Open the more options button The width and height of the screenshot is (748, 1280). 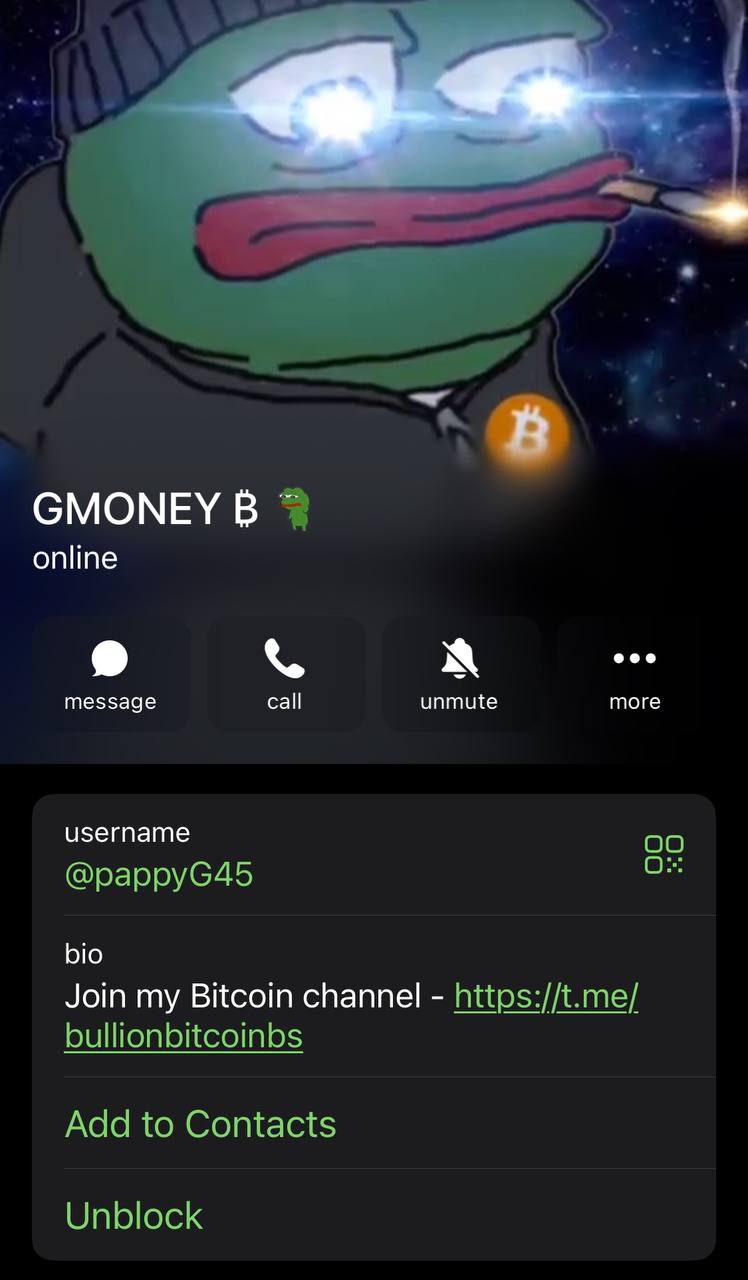[635, 675]
